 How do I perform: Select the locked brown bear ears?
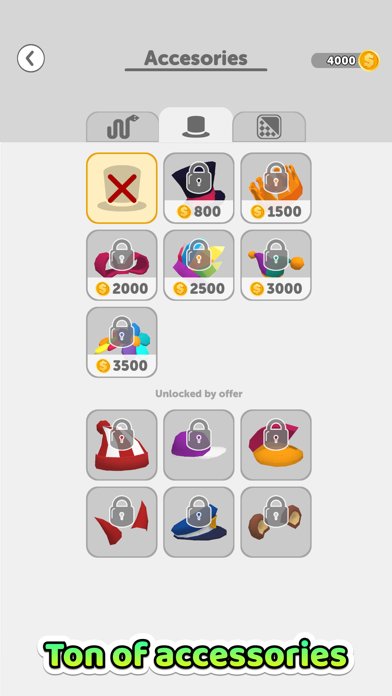(276, 522)
